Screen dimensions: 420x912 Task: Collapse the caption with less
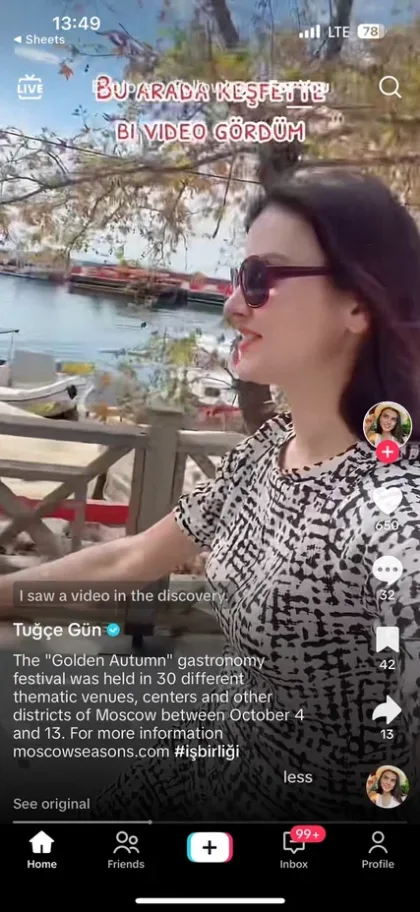298,777
